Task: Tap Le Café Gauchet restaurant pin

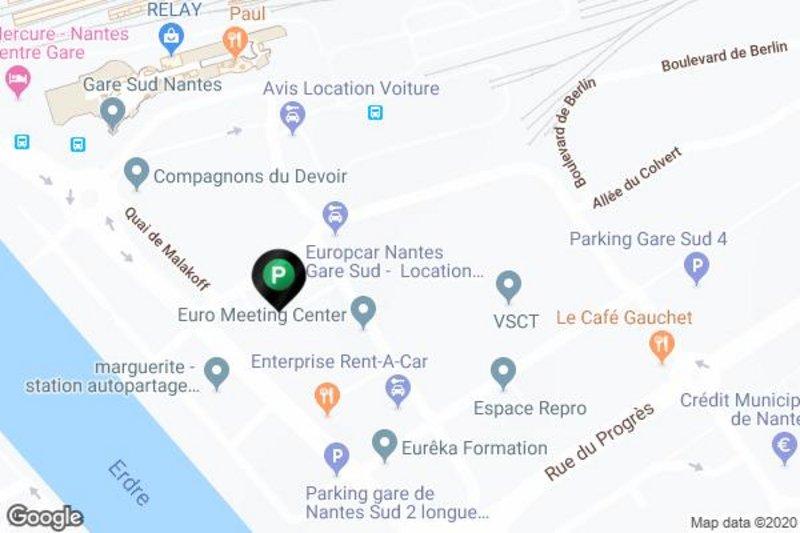Action: [660, 346]
